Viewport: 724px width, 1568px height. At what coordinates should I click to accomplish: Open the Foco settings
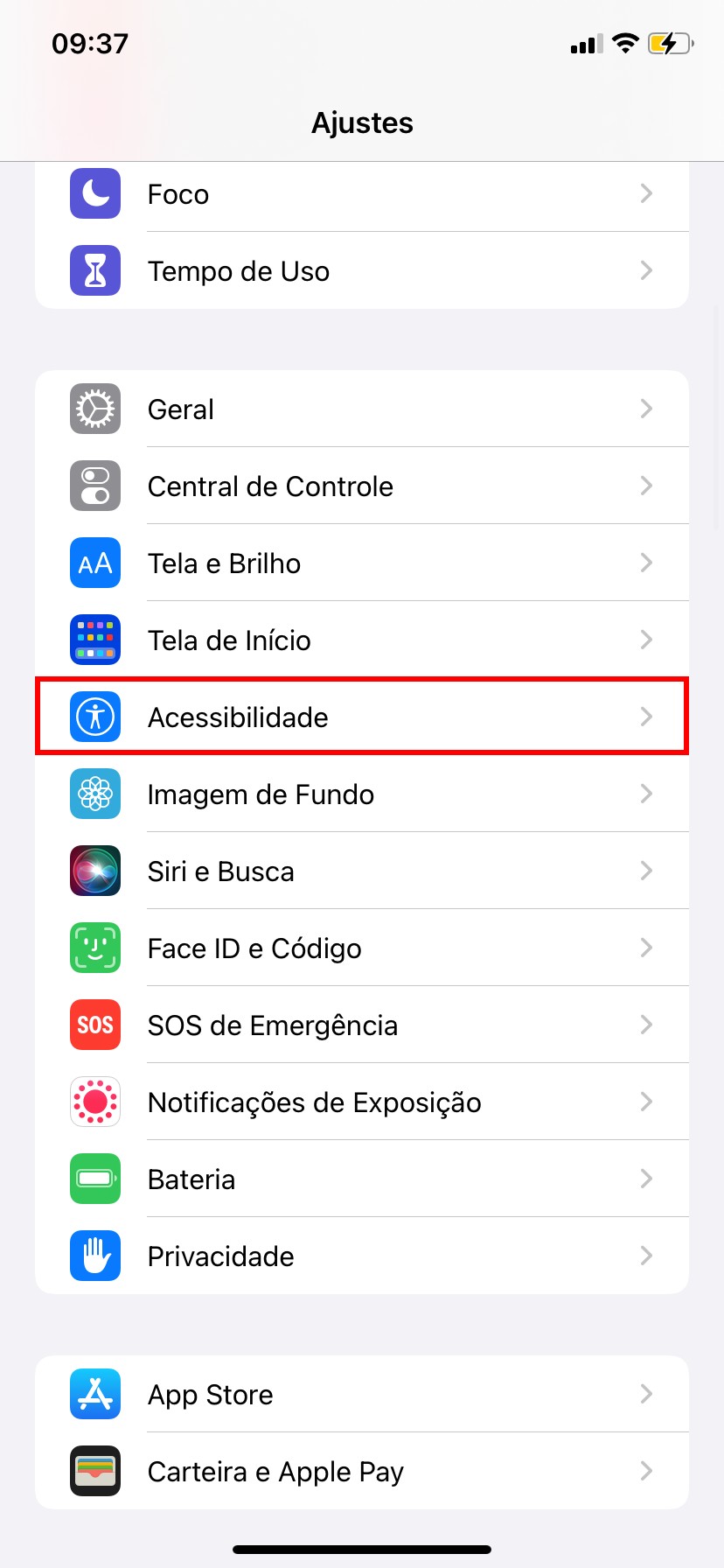pyautogui.click(x=361, y=194)
